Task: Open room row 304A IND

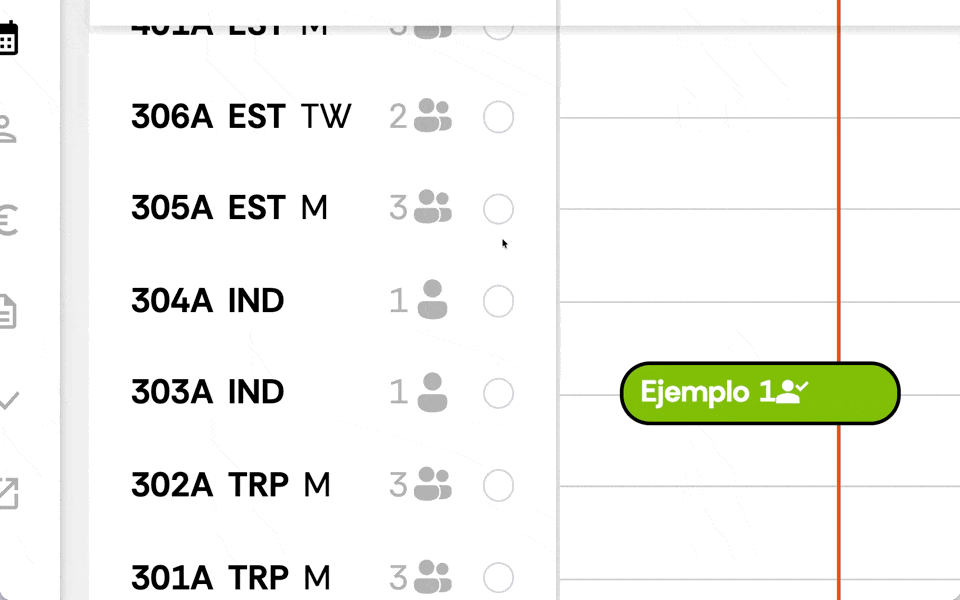Action: tap(208, 301)
